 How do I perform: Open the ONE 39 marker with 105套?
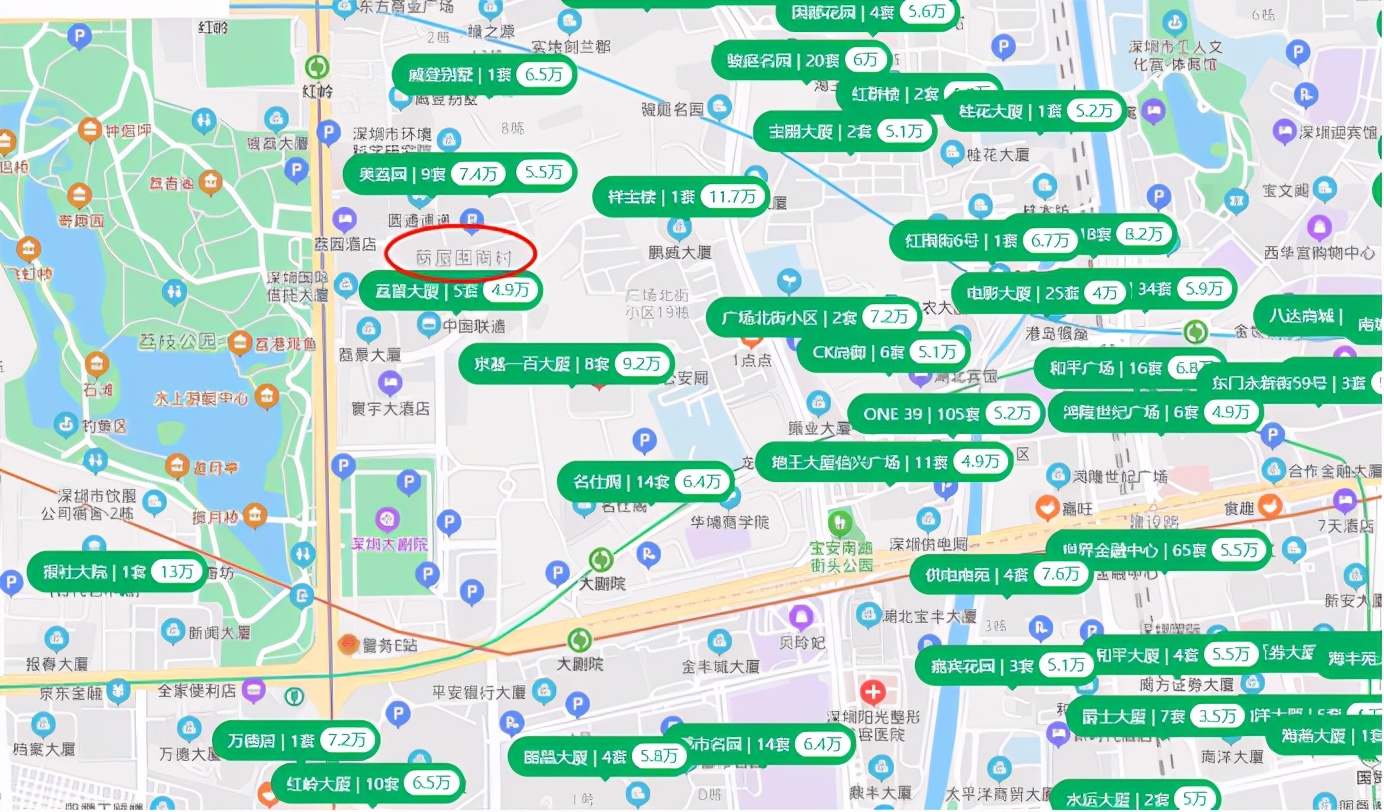(x=945, y=413)
